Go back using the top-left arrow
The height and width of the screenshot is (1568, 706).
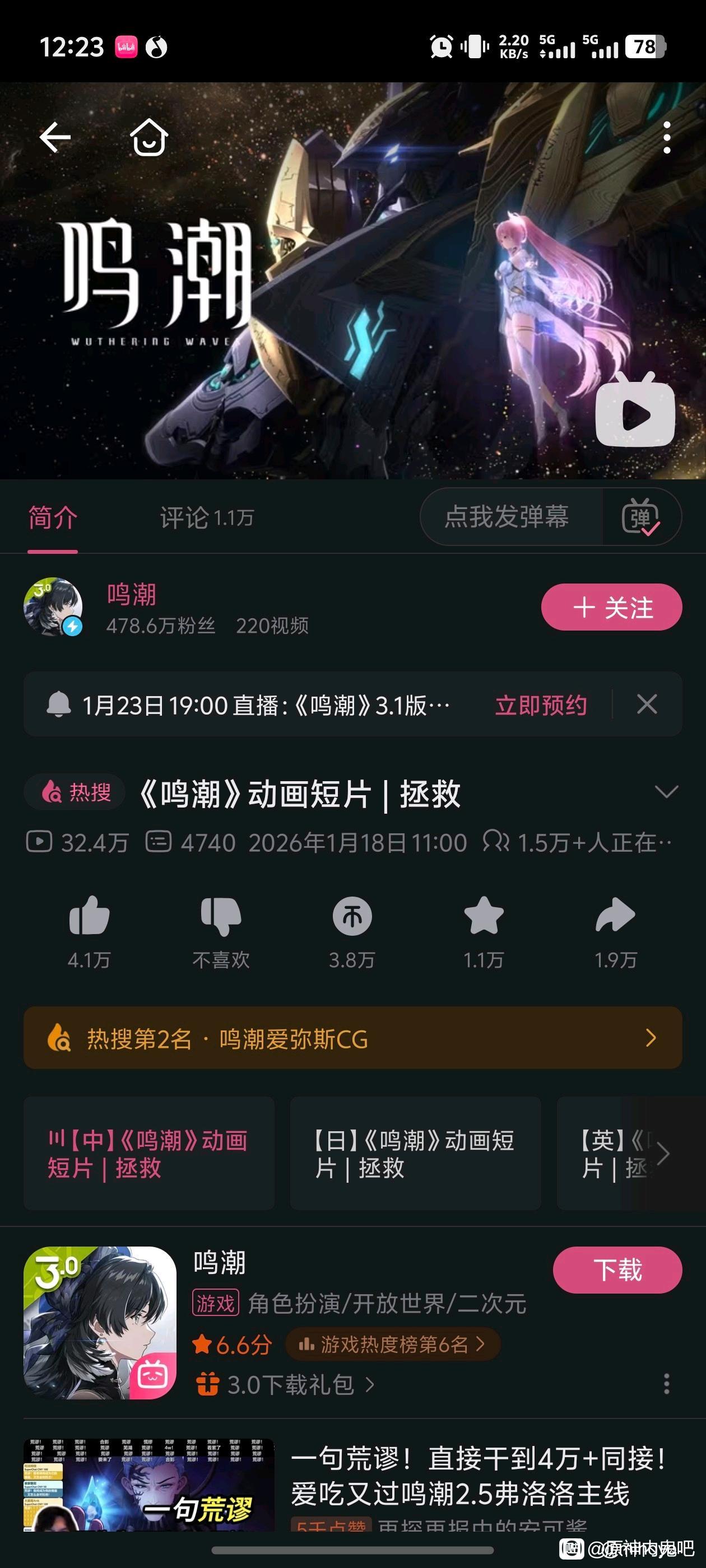point(55,137)
